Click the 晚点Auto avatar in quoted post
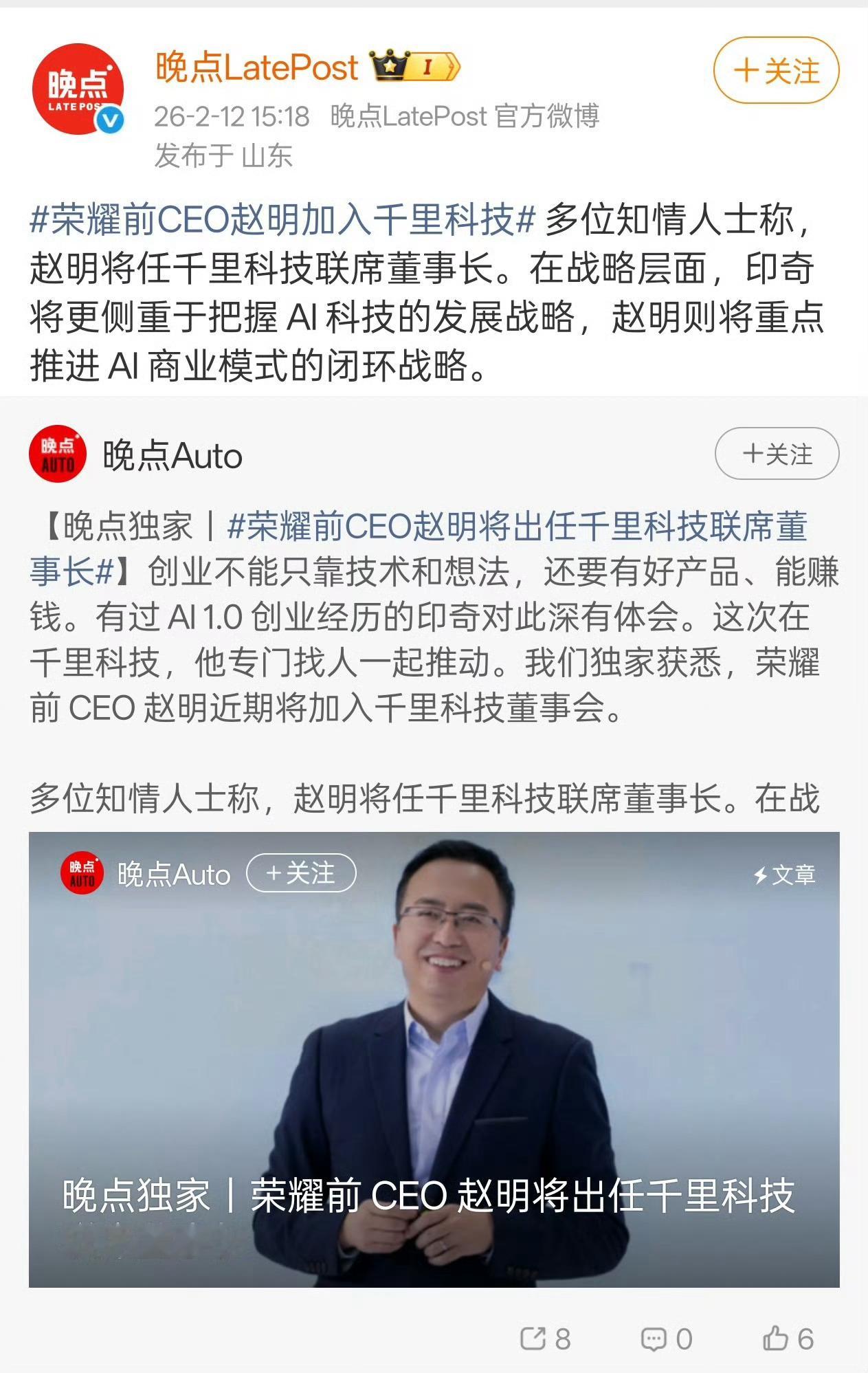 click(59, 455)
